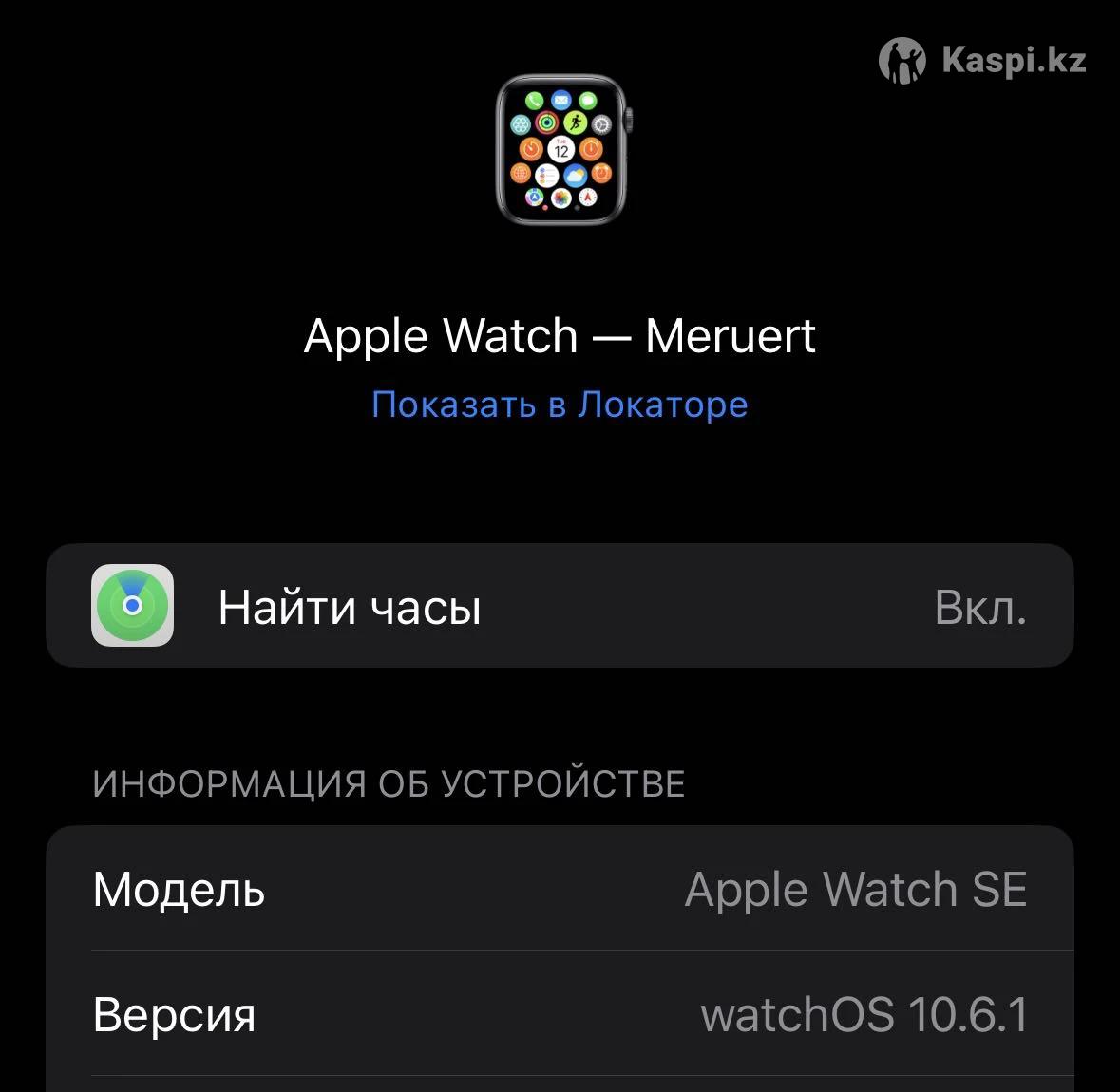Open the Найти часы setting

[x=560, y=606]
